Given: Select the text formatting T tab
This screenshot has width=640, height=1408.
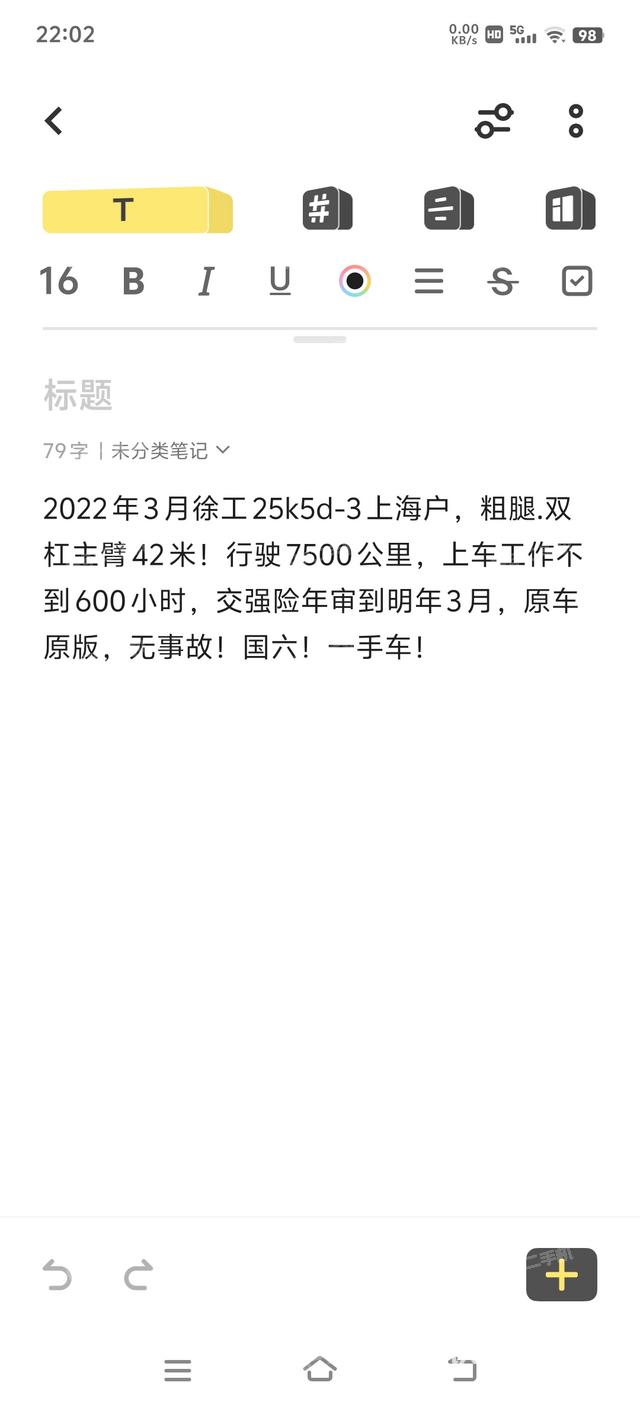Looking at the screenshot, I should pos(137,210).
